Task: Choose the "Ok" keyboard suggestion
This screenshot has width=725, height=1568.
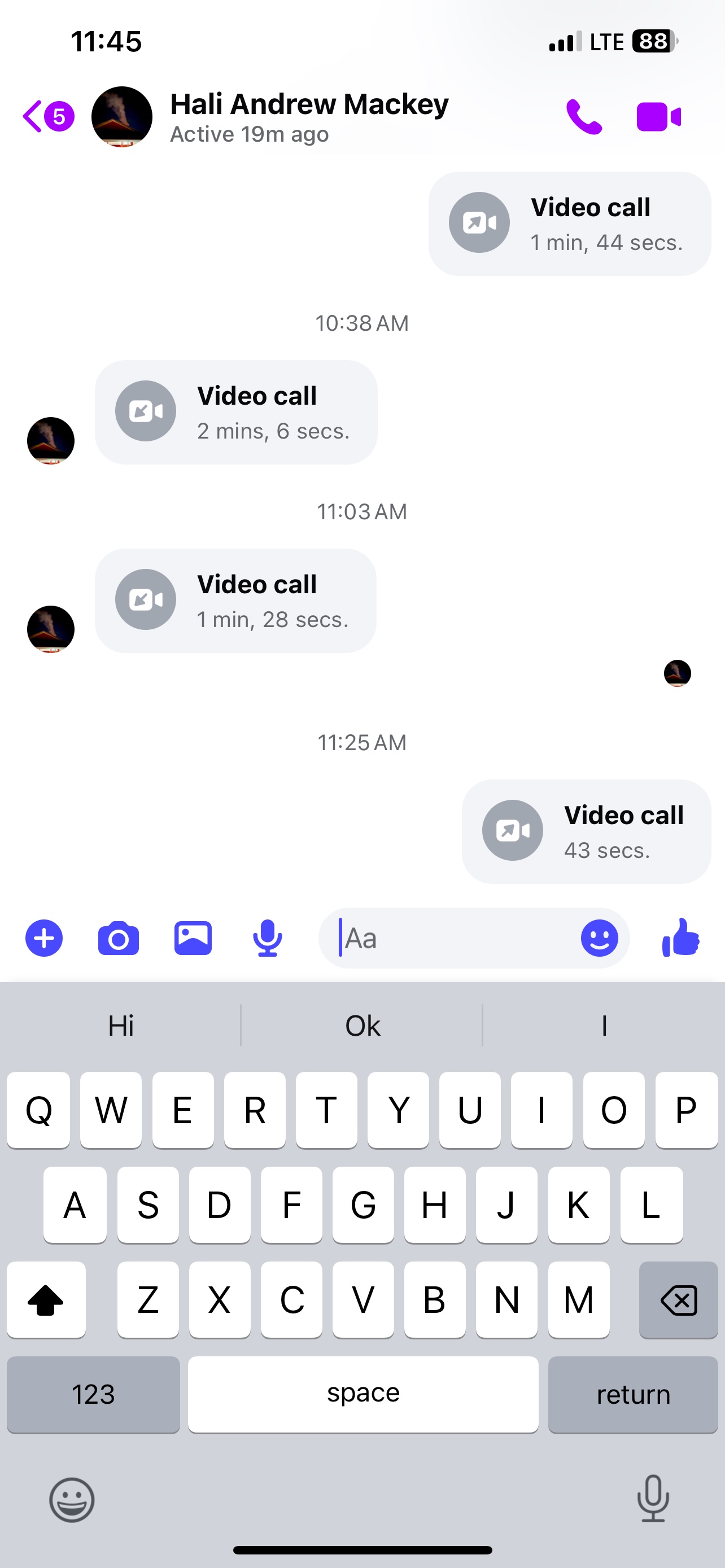Action: click(x=362, y=1026)
